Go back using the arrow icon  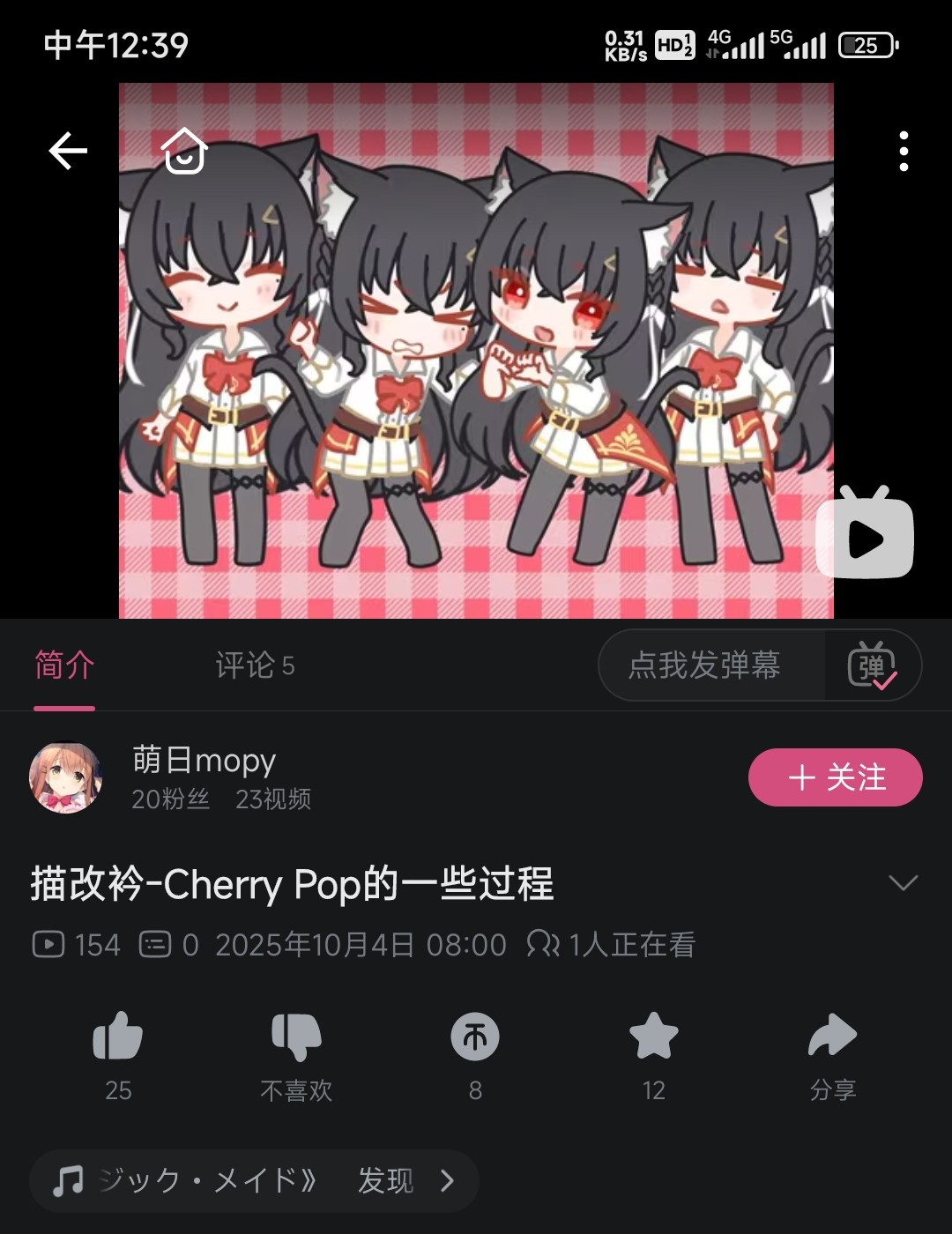click(68, 152)
